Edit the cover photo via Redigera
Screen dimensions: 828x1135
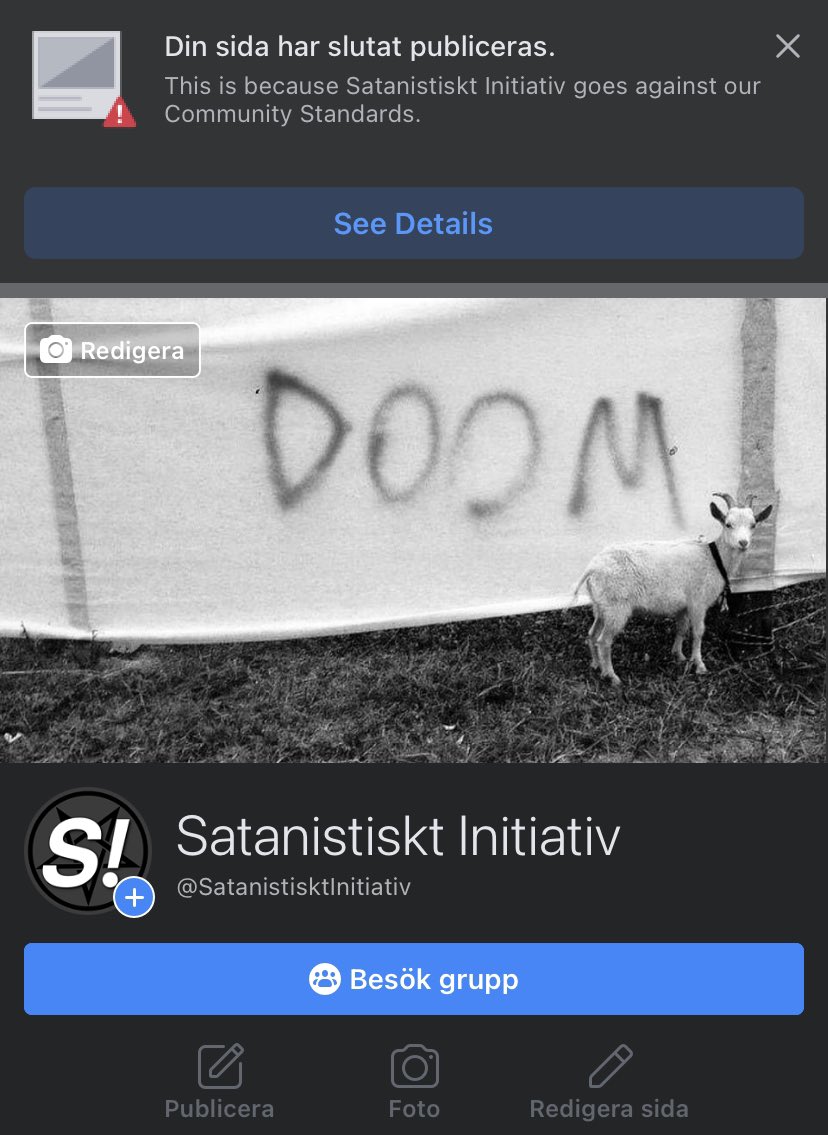[x=112, y=350]
